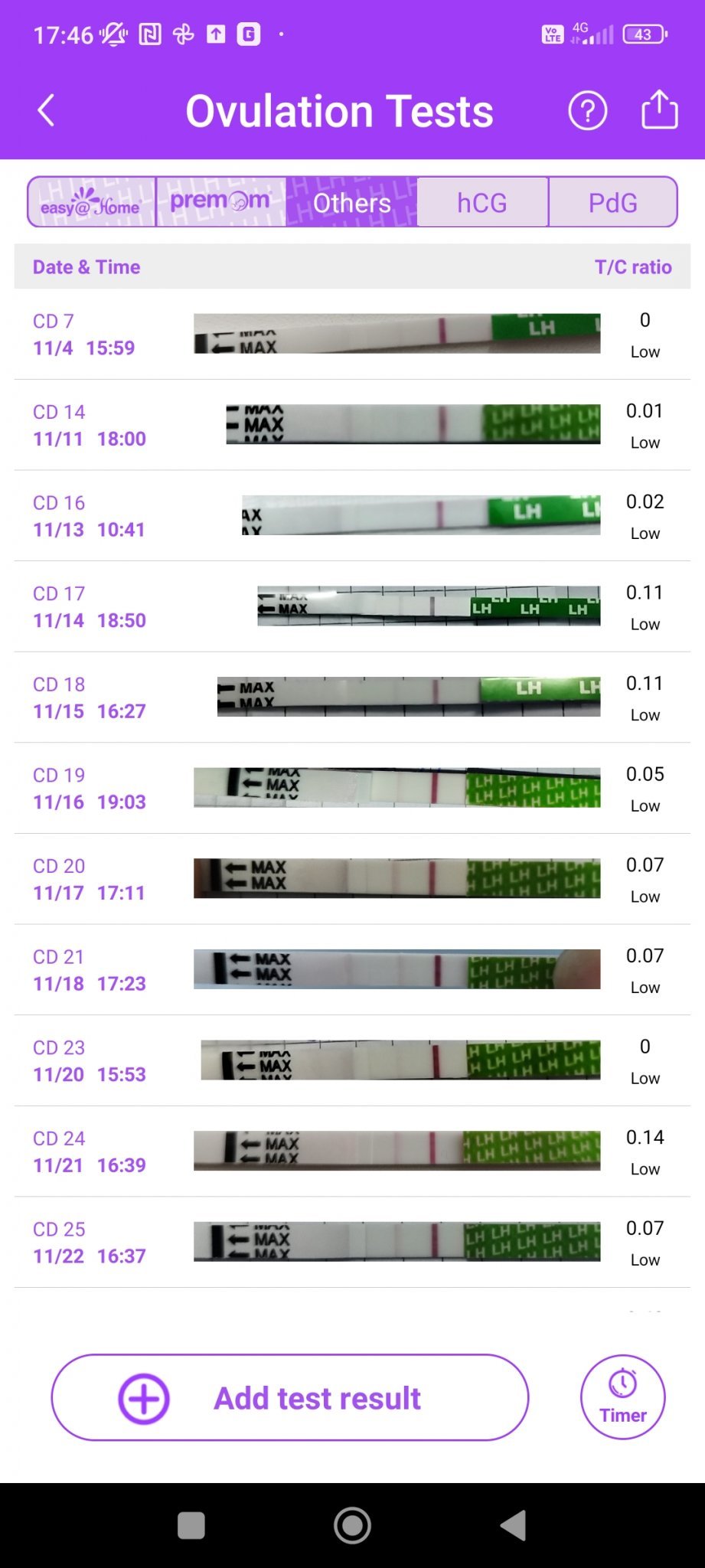Image resolution: width=705 pixels, height=1568 pixels.
Task: View the CD 19 test from 11/16
Action: pos(352,789)
